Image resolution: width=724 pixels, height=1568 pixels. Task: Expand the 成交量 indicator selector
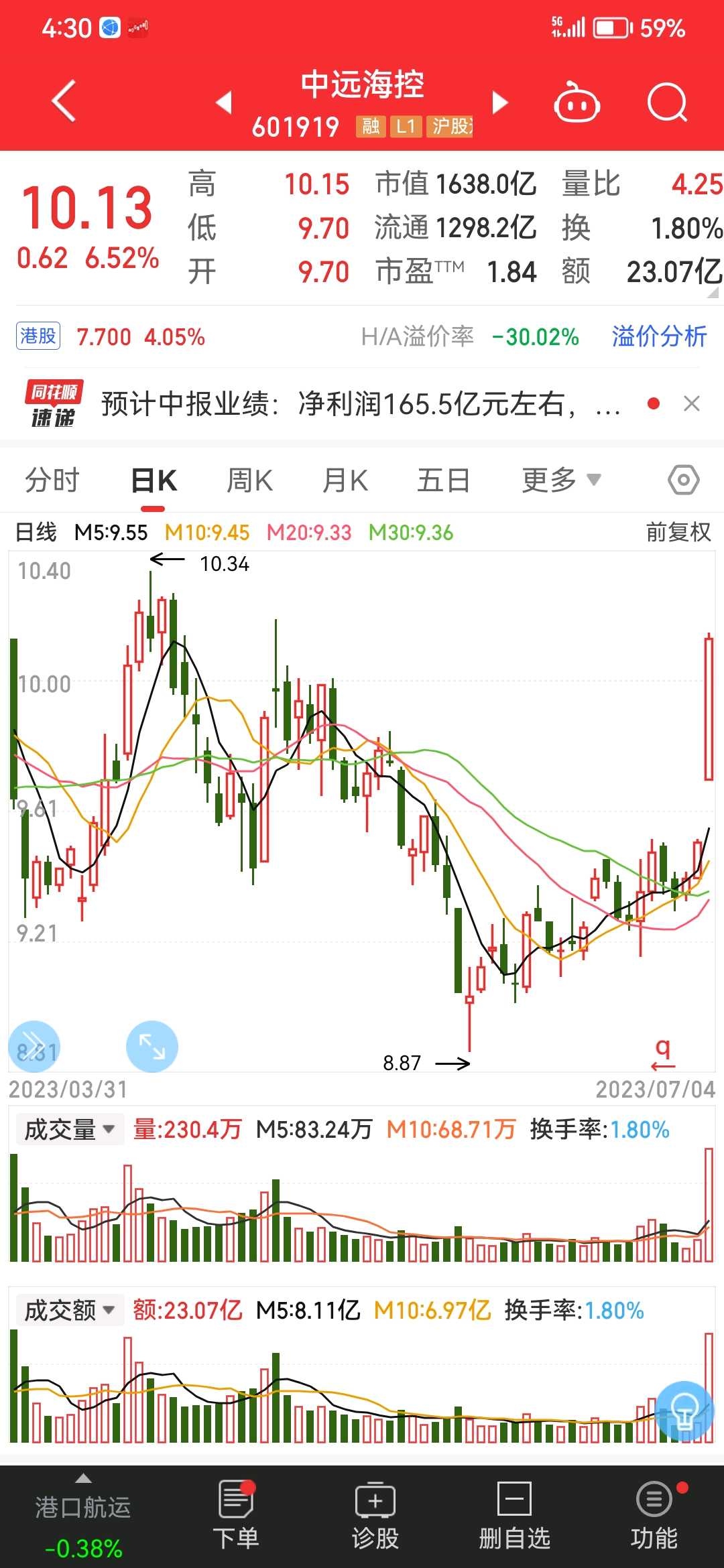(69, 1129)
